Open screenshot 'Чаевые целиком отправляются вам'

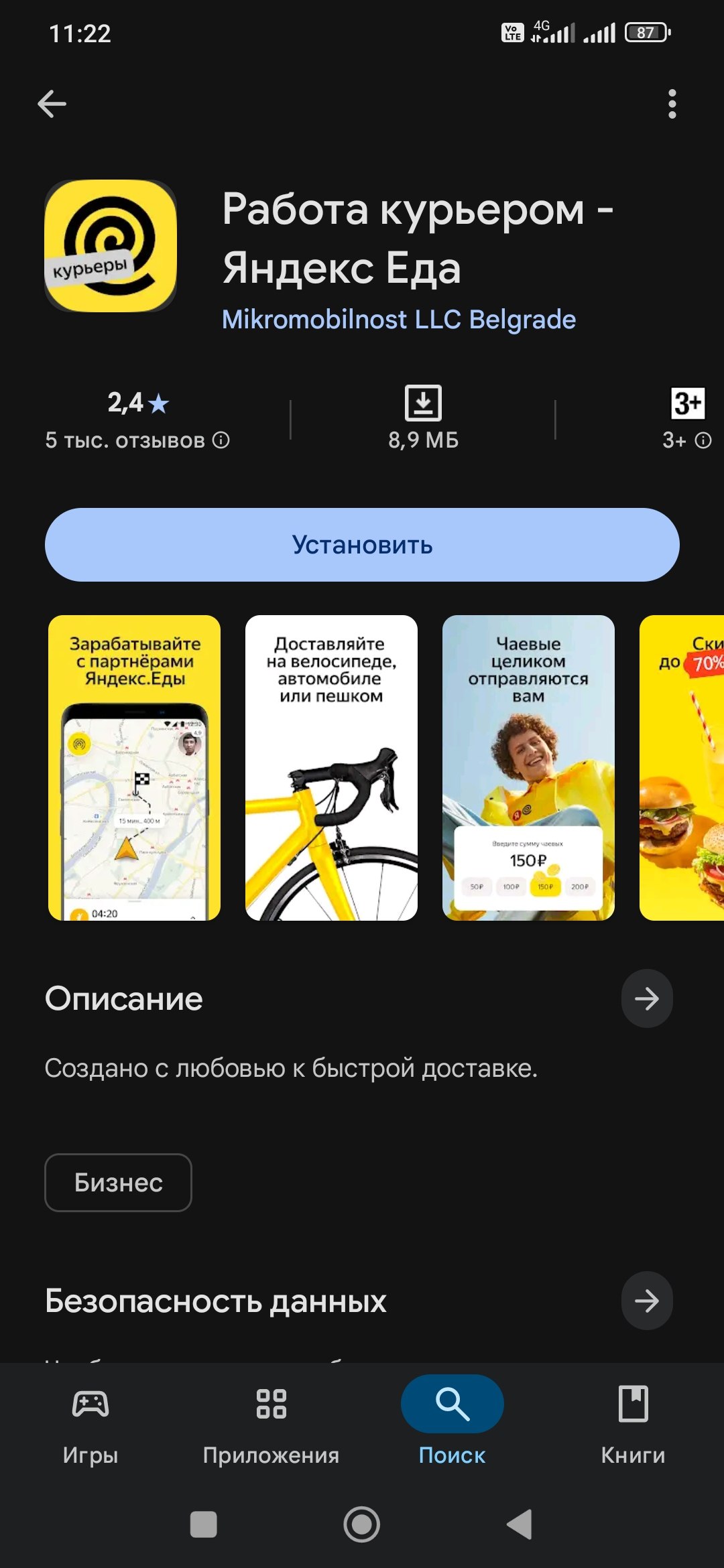(528, 768)
